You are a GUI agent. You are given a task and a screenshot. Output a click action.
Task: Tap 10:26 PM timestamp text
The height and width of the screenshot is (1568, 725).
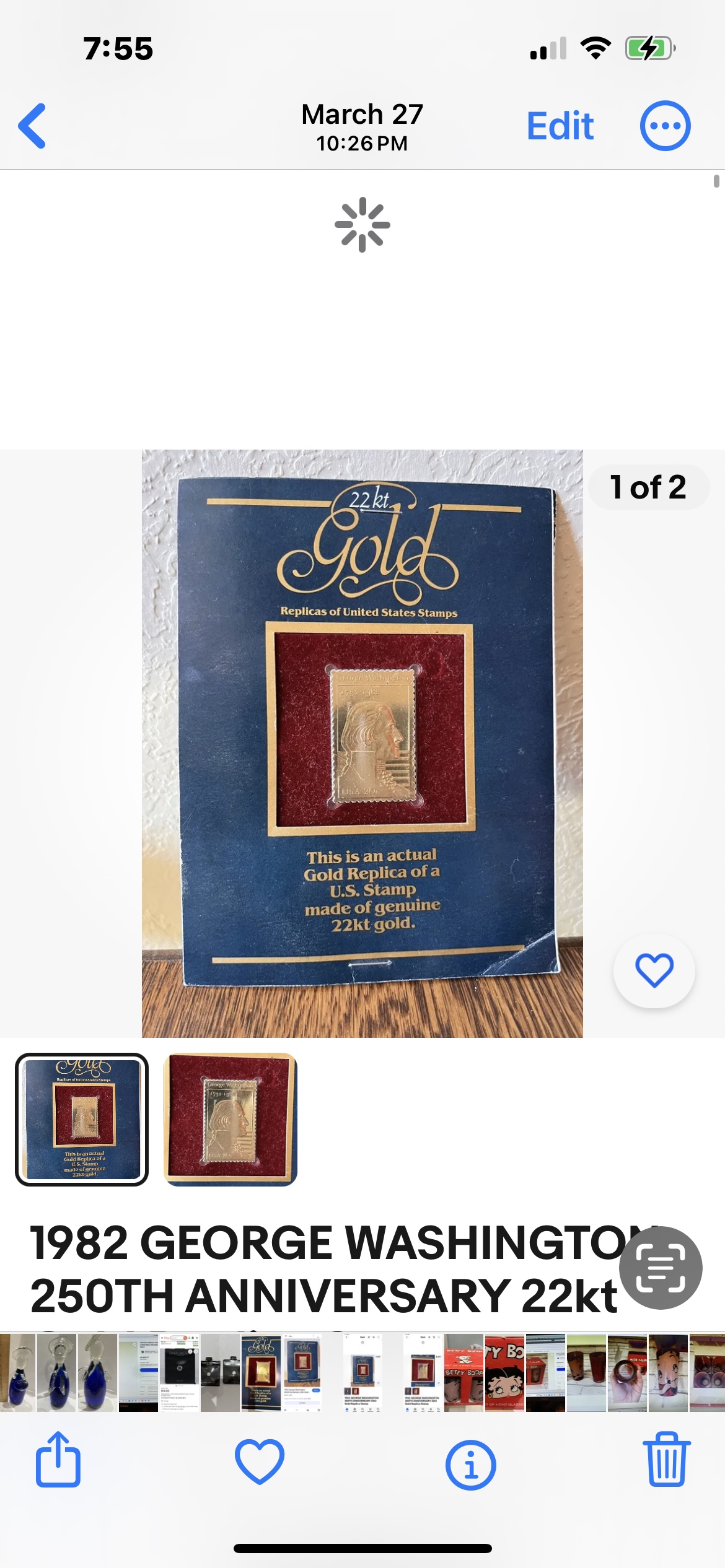(x=362, y=142)
